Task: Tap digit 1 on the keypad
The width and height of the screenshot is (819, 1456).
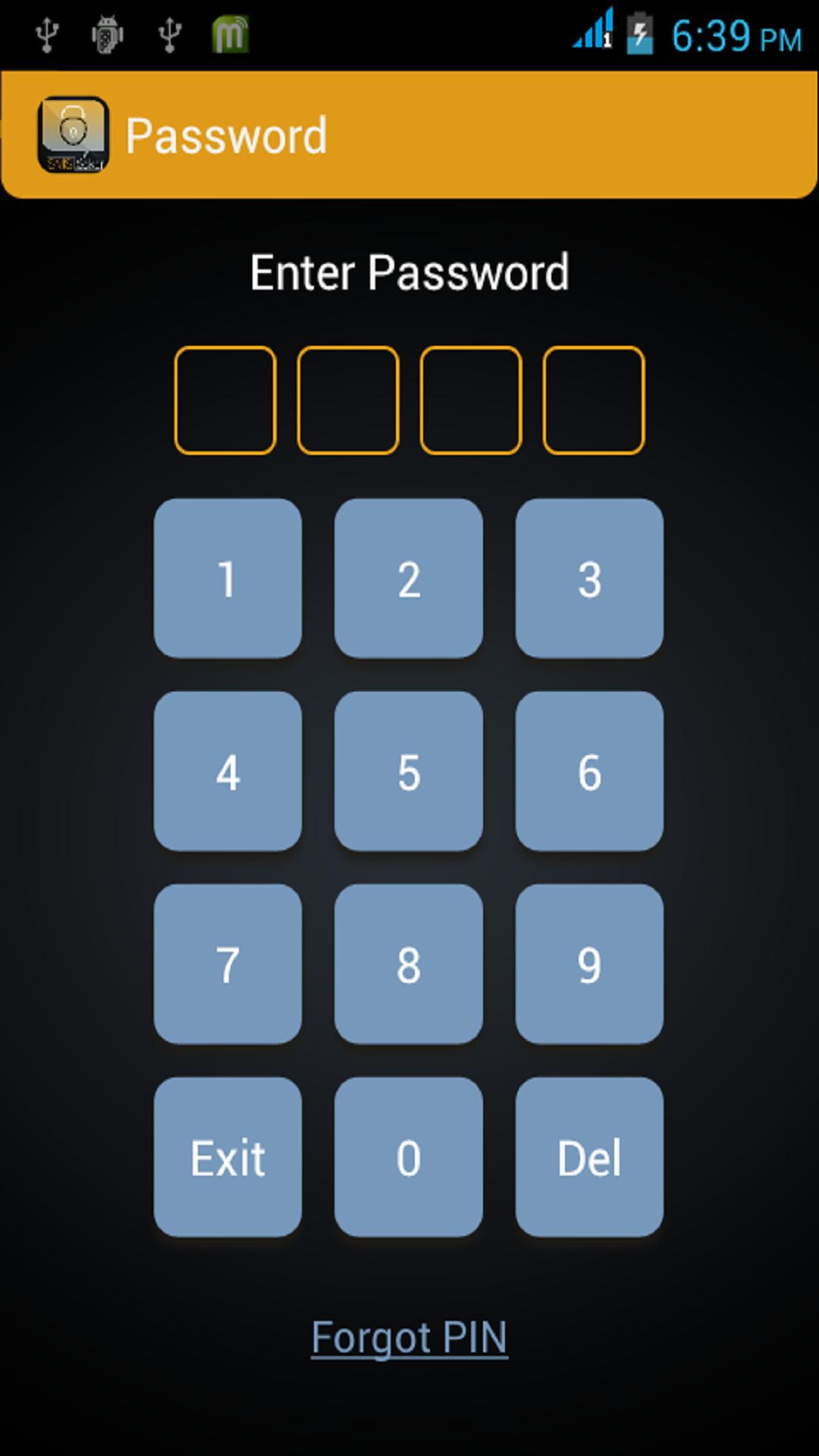Action: click(x=227, y=578)
